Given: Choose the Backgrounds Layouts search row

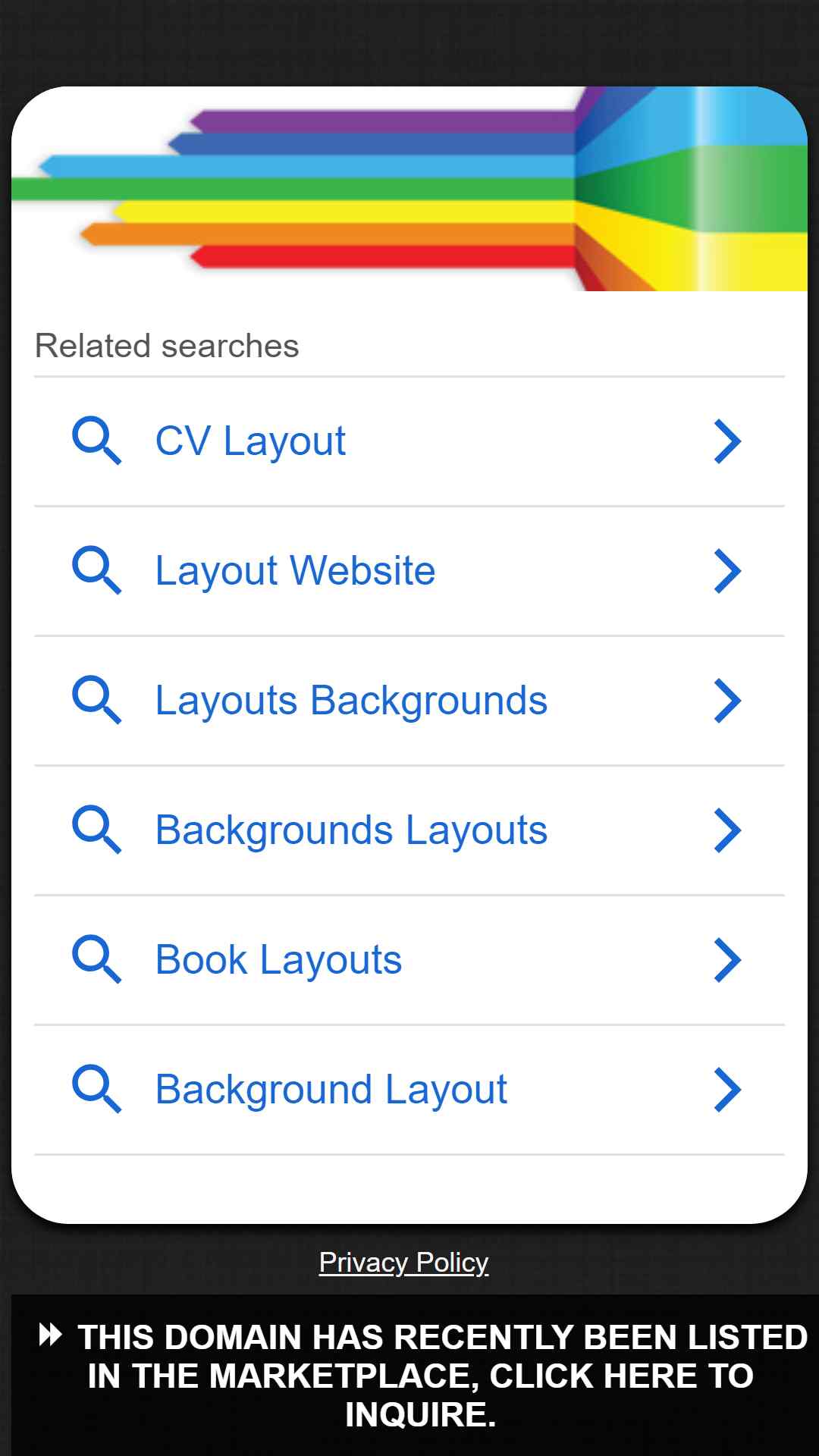Looking at the screenshot, I should (x=409, y=830).
